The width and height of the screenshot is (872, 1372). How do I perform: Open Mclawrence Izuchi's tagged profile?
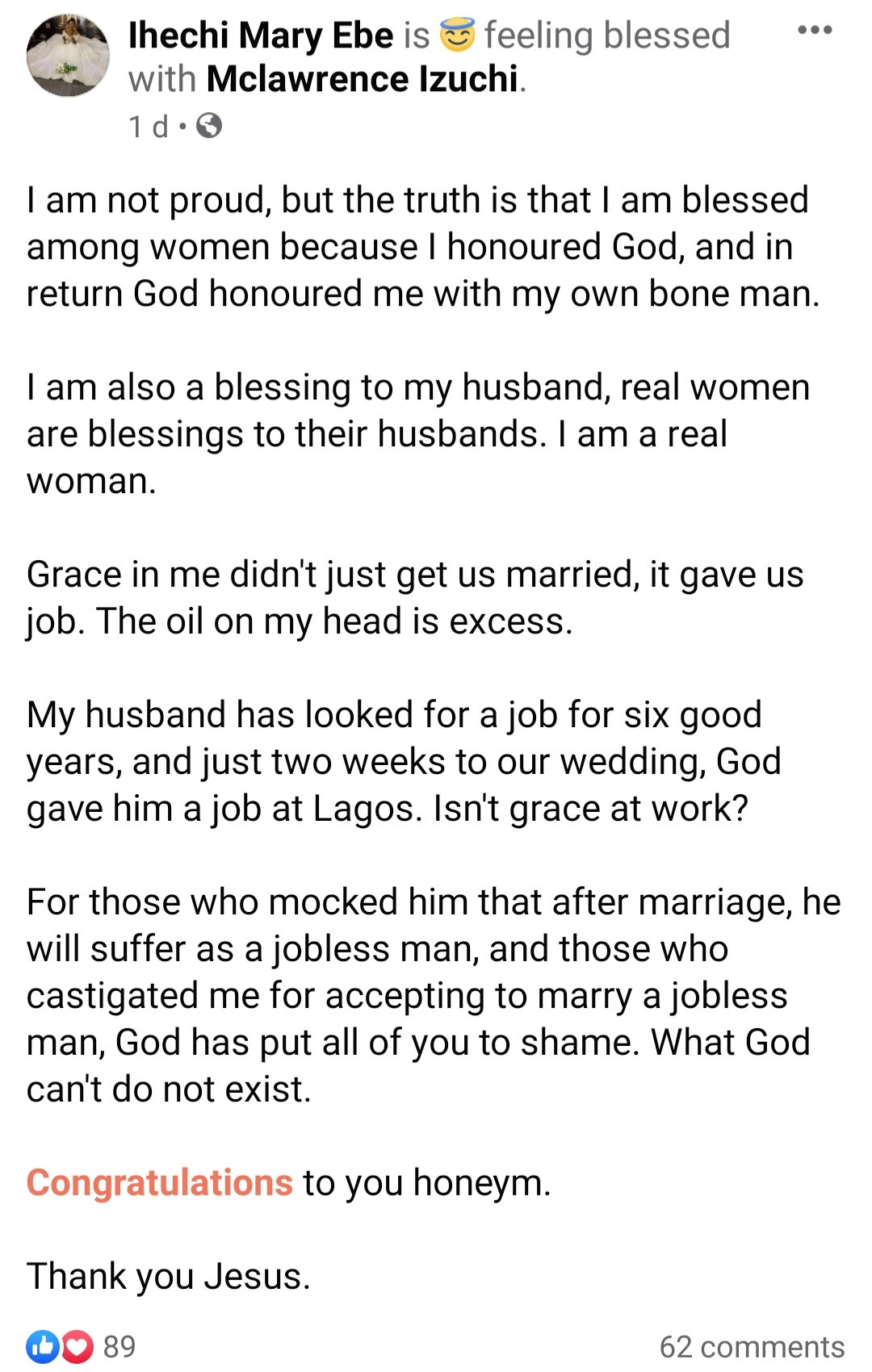click(x=362, y=79)
